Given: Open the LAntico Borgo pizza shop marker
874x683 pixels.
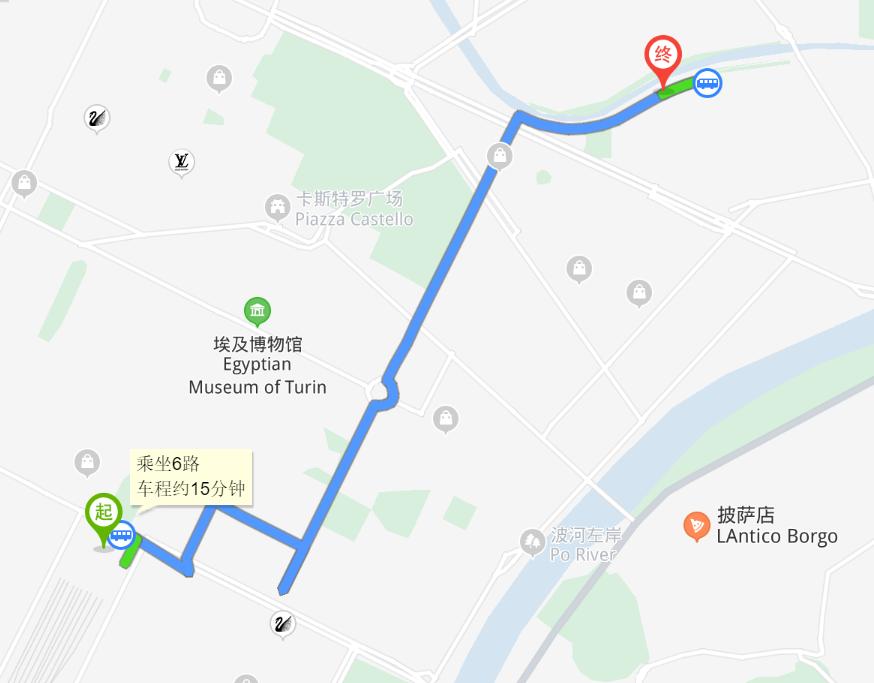Looking at the screenshot, I should (x=696, y=525).
